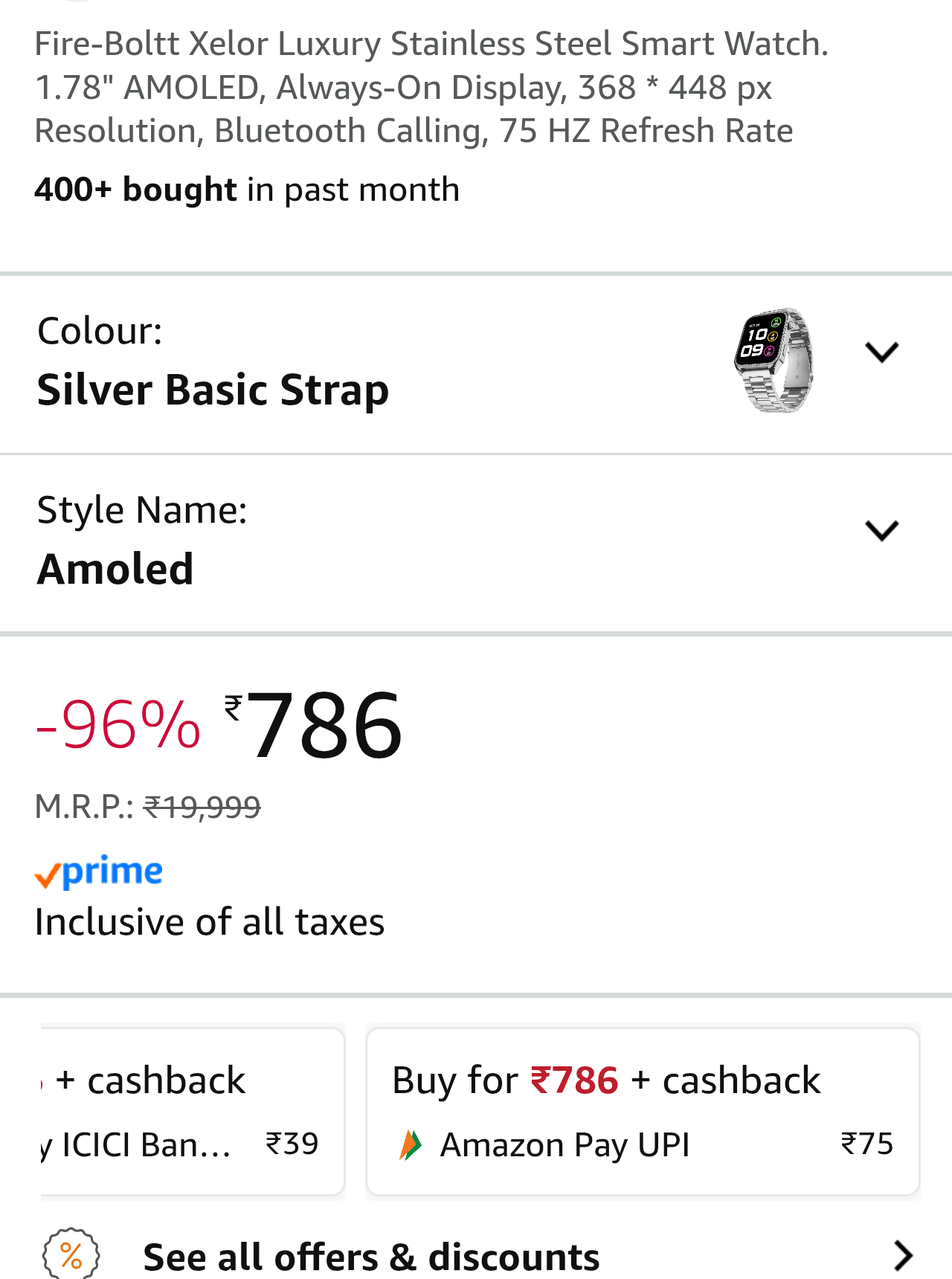This screenshot has height=1279, width=952.
Task: Collapse the Silver Basic Strap colour section
Action: click(881, 350)
